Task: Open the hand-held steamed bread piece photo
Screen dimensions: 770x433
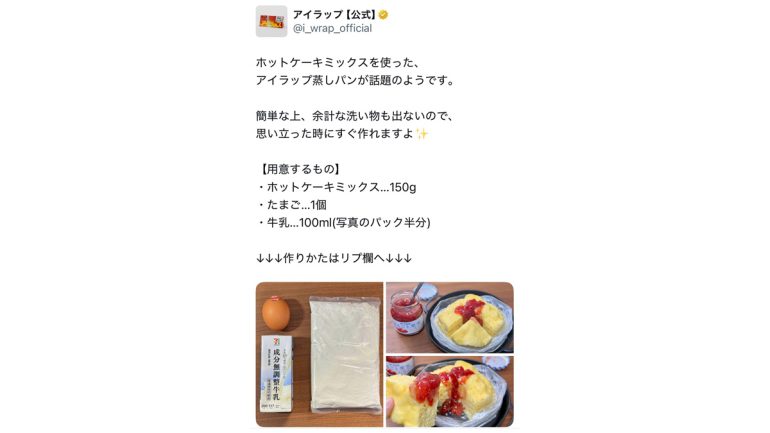Action: [450, 392]
